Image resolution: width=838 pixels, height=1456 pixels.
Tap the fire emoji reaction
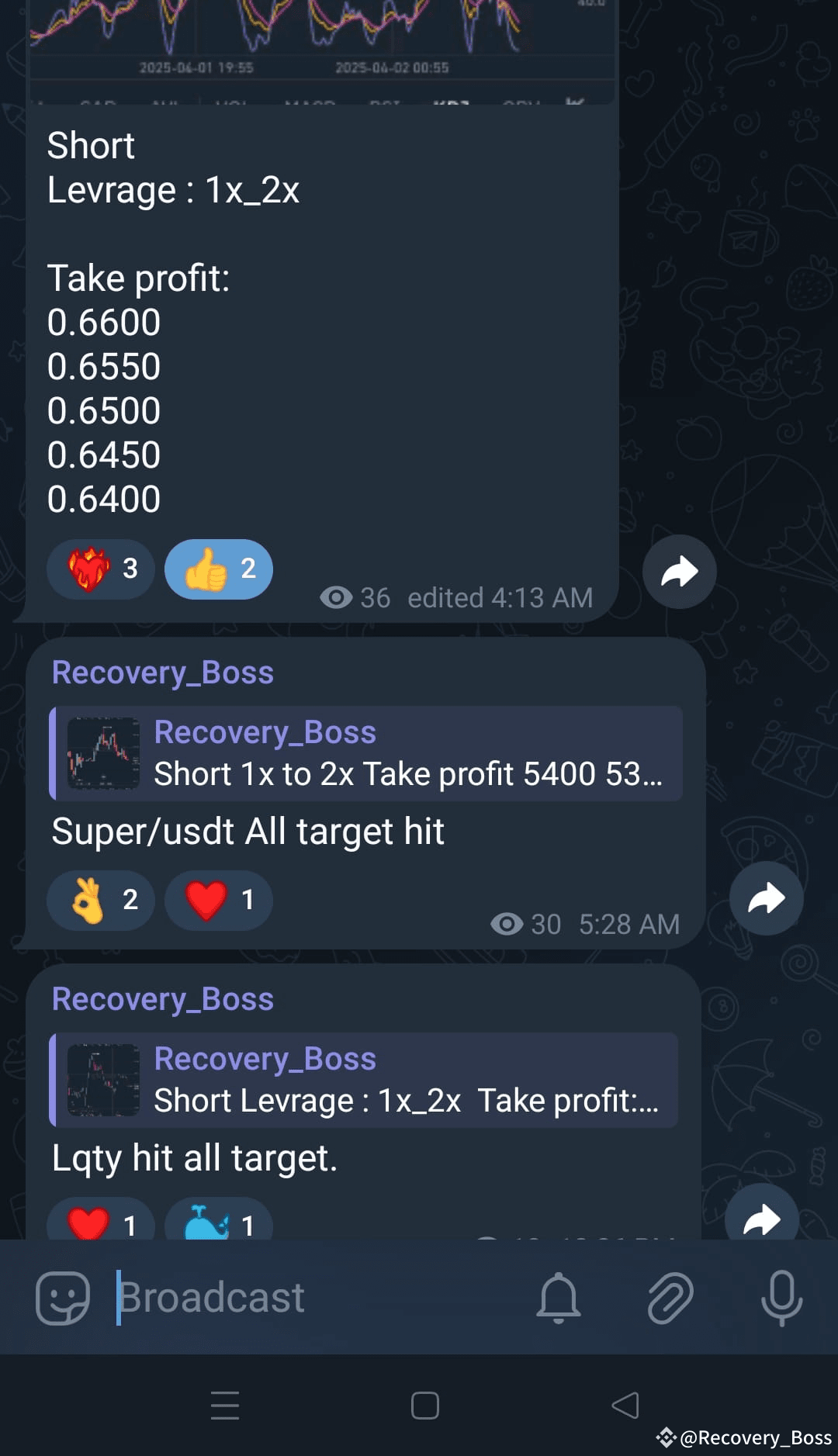[x=100, y=569]
